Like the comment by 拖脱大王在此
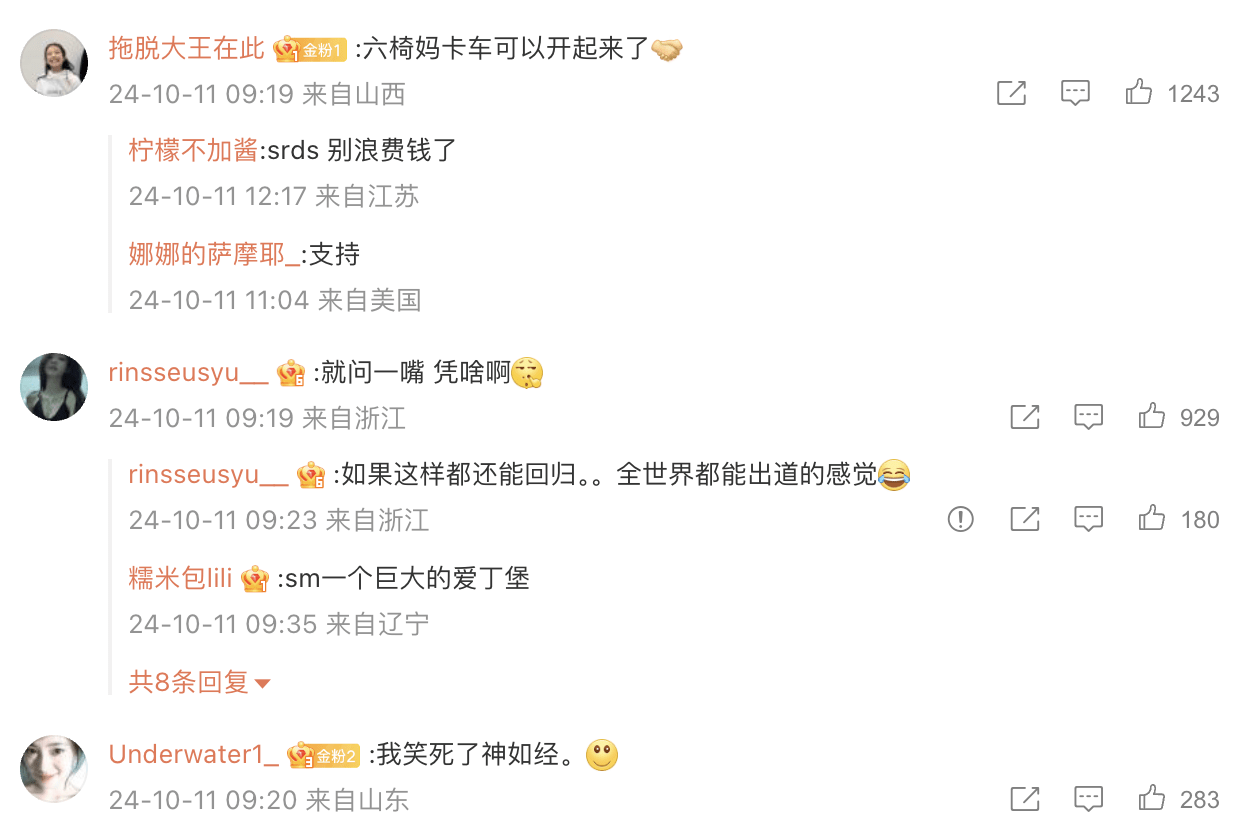Screen dimensions: 1238x830 (x=1139, y=94)
